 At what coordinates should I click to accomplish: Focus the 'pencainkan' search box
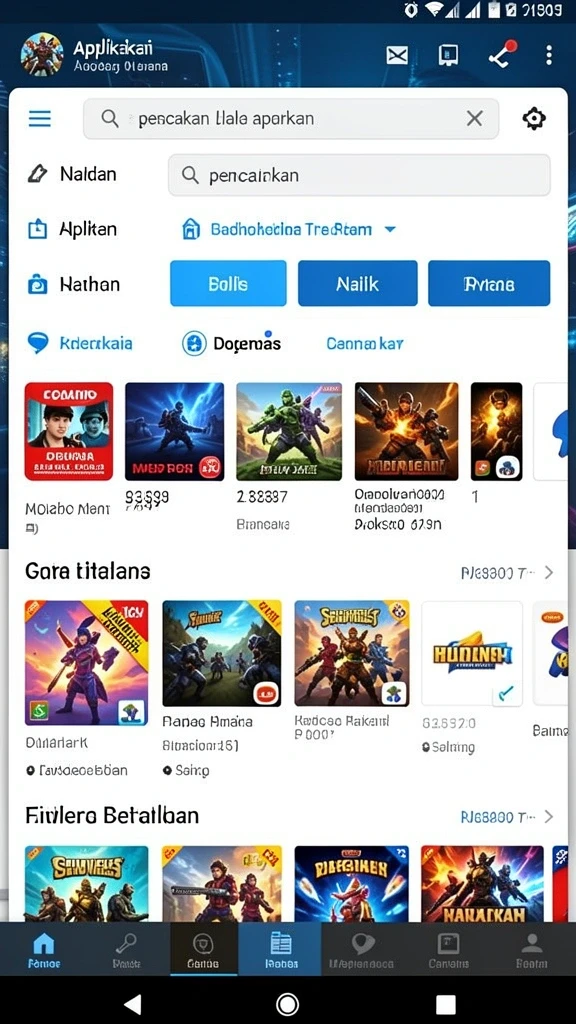359,175
